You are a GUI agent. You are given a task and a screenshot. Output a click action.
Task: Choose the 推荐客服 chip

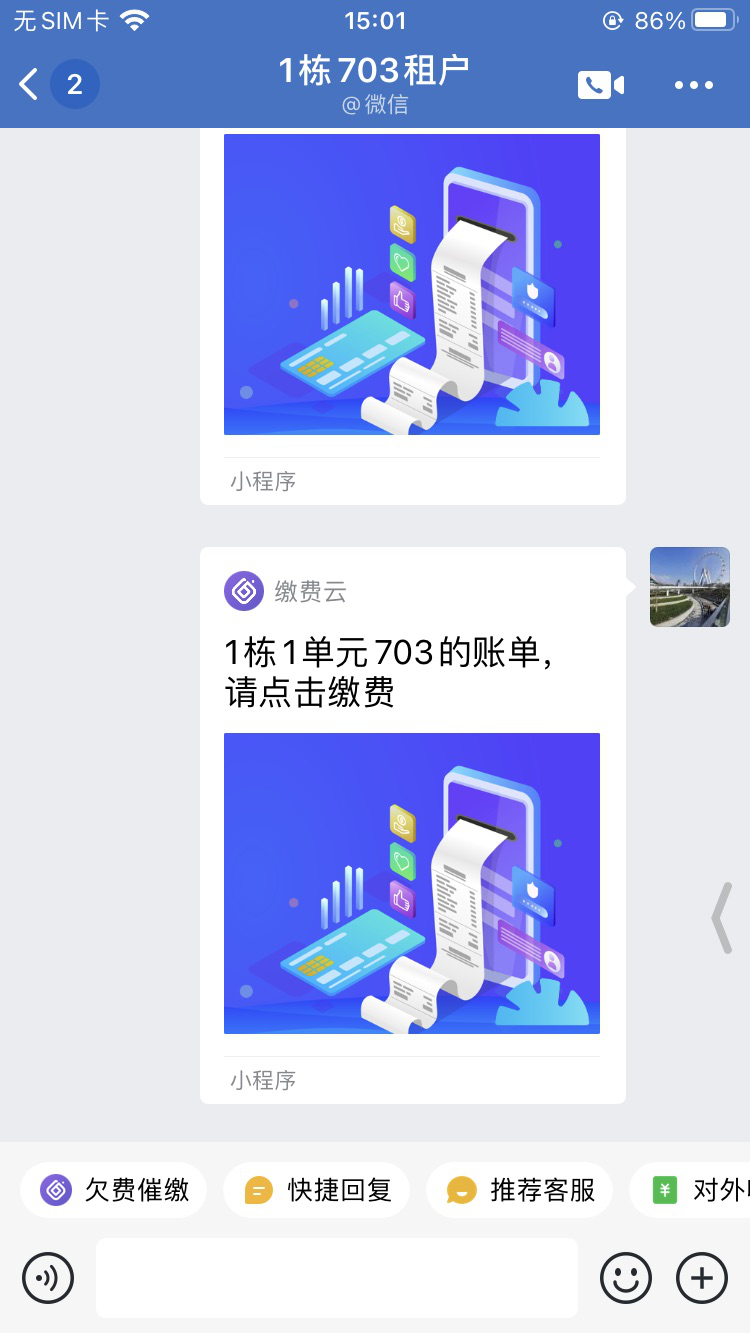pos(520,1190)
